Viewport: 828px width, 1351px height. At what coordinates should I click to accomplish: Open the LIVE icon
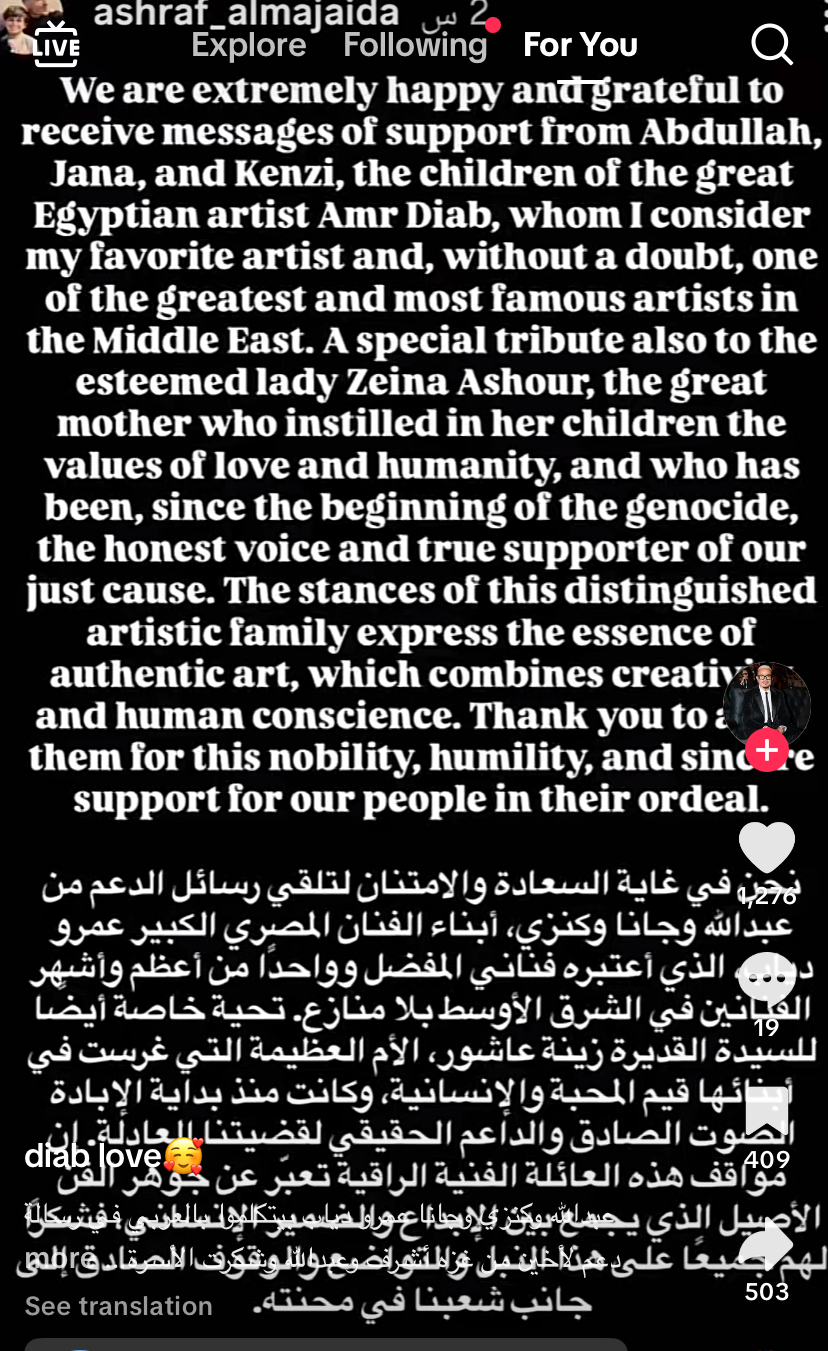pos(56,45)
